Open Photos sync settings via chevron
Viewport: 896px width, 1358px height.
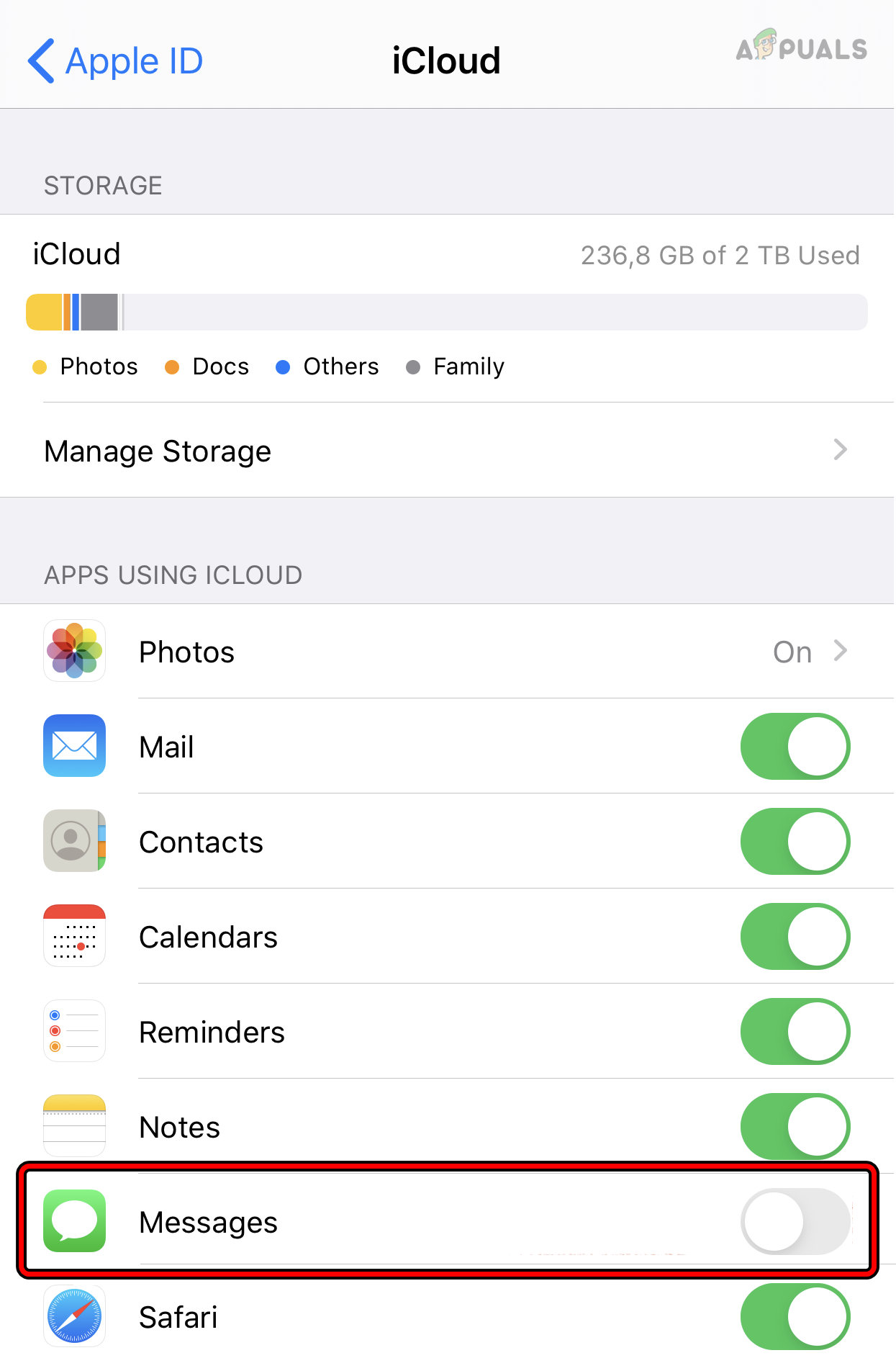coord(841,651)
